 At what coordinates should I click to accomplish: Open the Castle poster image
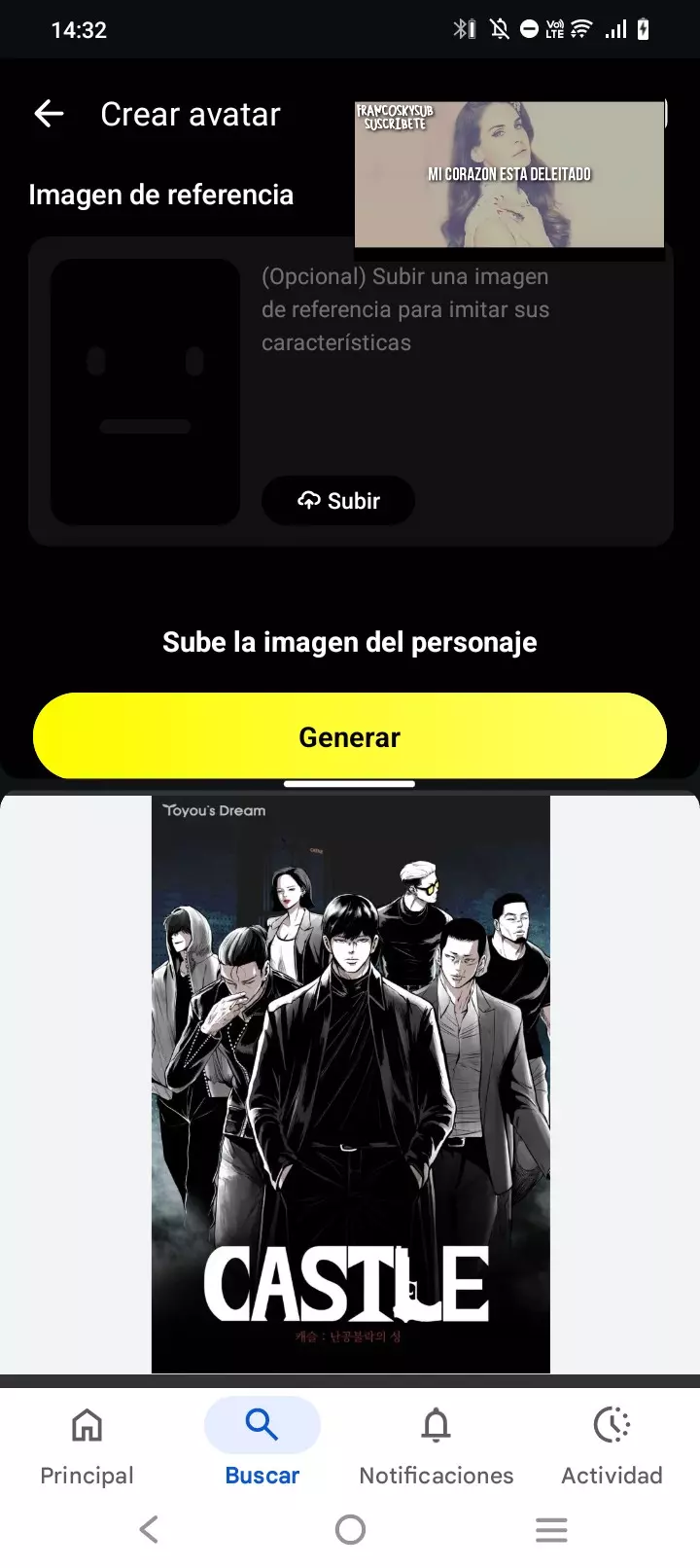[350, 1084]
